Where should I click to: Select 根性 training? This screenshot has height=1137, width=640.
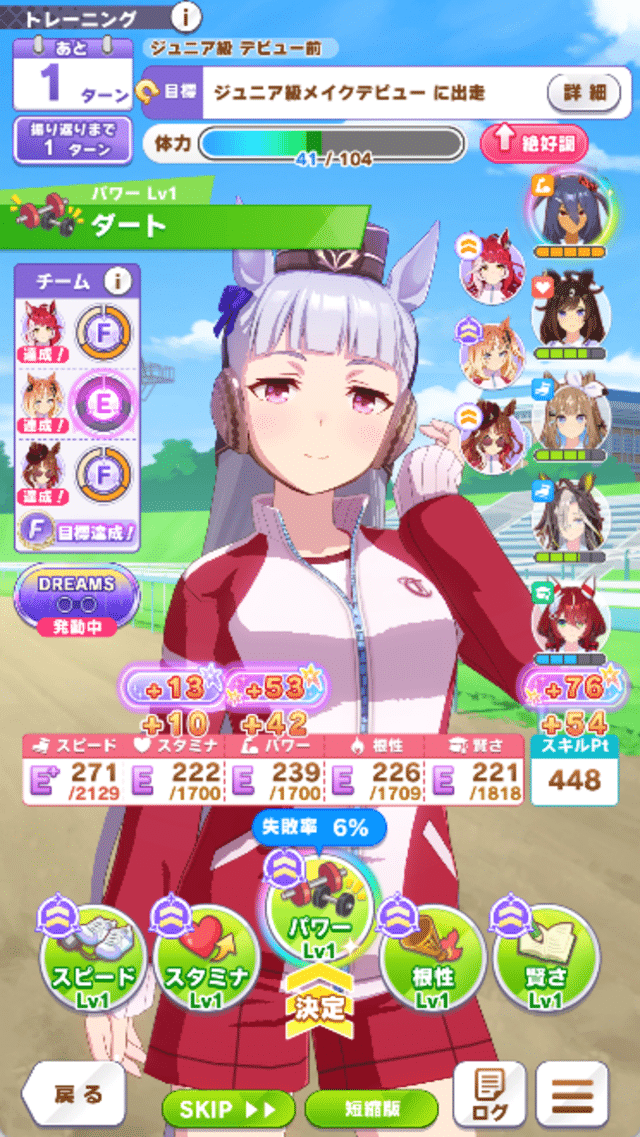[x=433, y=959]
